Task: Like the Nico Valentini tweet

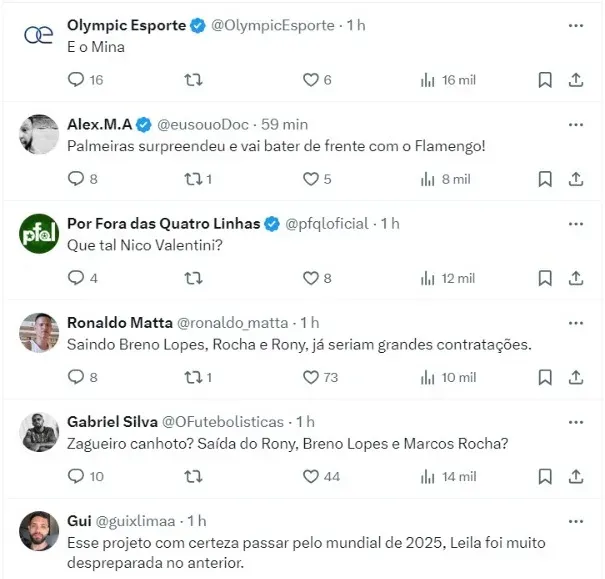Action: pyautogui.click(x=311, y=278)
